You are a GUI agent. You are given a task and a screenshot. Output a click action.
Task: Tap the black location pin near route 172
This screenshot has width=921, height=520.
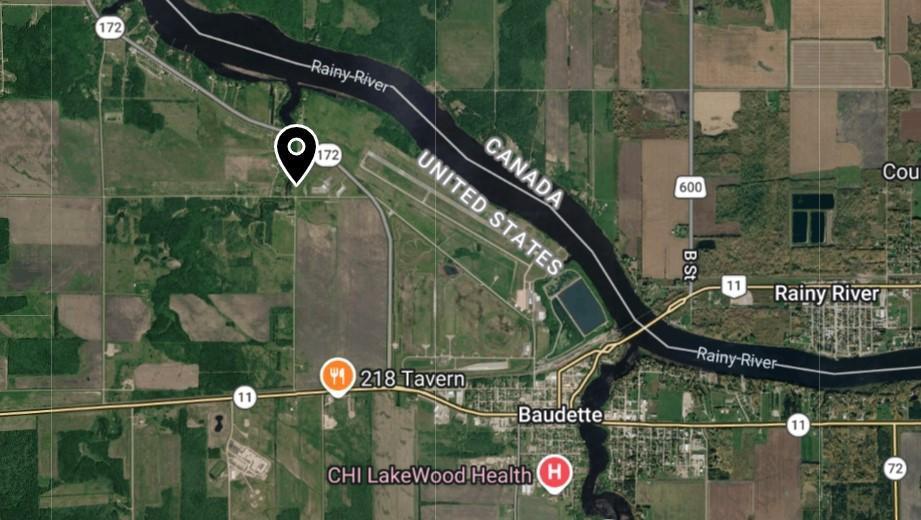coord(296,154)
